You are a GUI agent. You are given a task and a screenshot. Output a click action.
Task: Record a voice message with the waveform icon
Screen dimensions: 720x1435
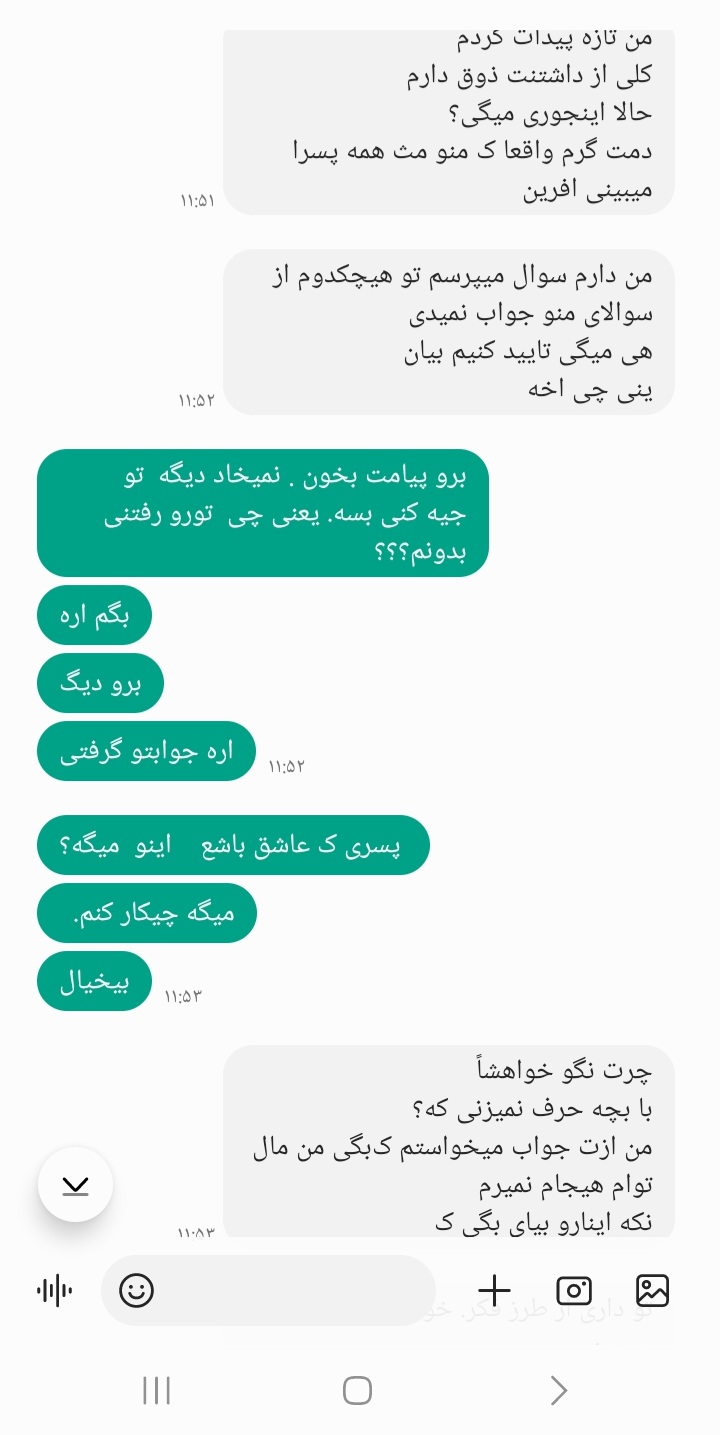point(54,1291)
